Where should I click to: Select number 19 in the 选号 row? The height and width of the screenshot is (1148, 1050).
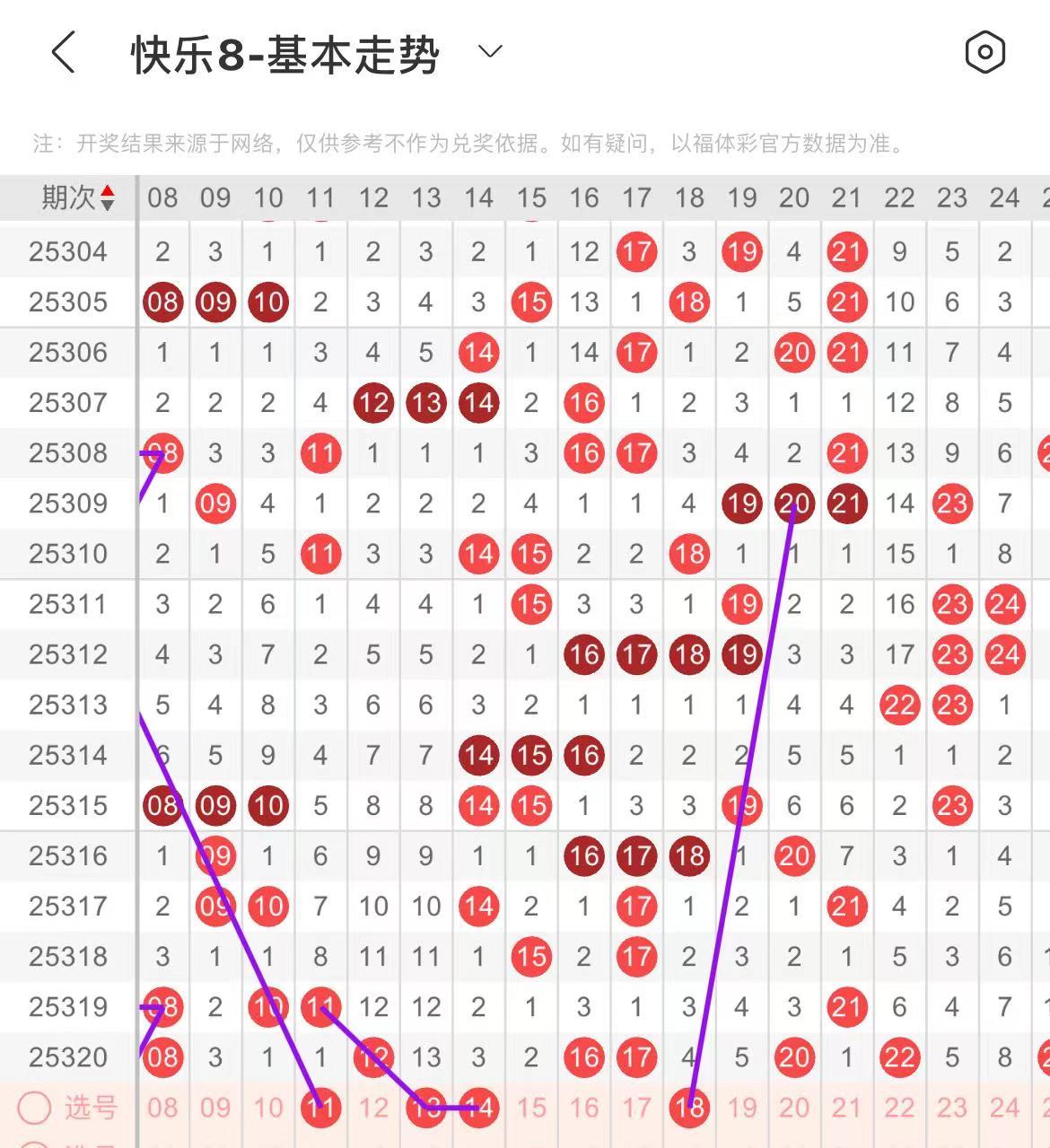click(741, 1108)
